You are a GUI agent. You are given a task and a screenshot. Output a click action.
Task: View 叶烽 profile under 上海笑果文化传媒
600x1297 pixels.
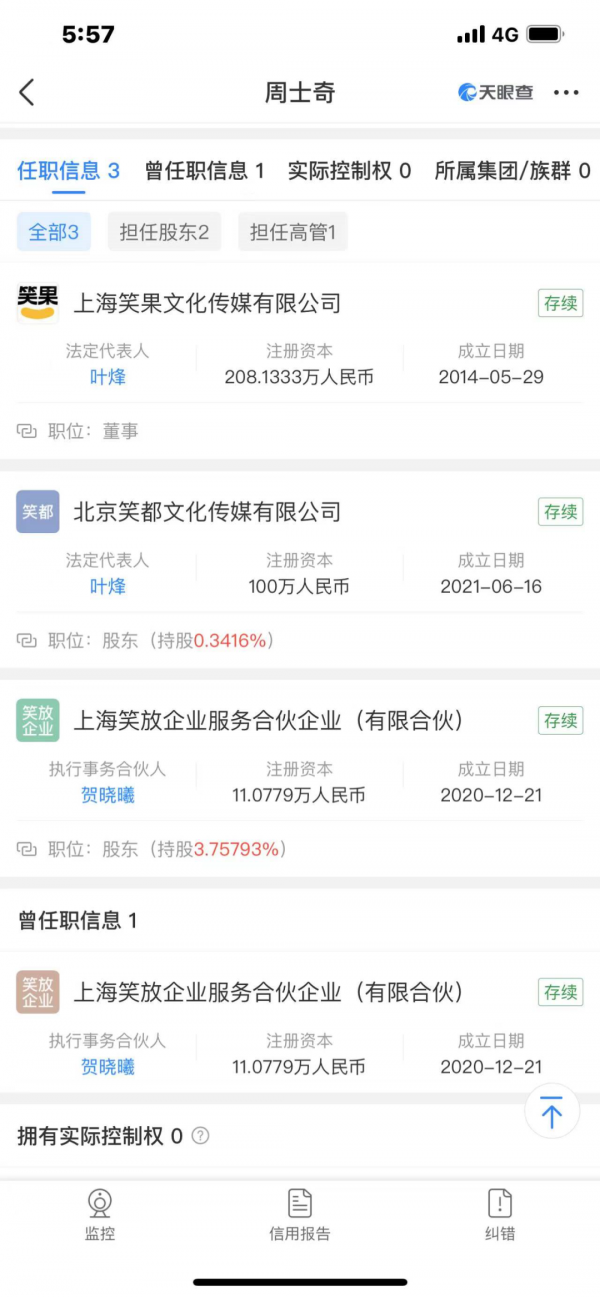108,378
